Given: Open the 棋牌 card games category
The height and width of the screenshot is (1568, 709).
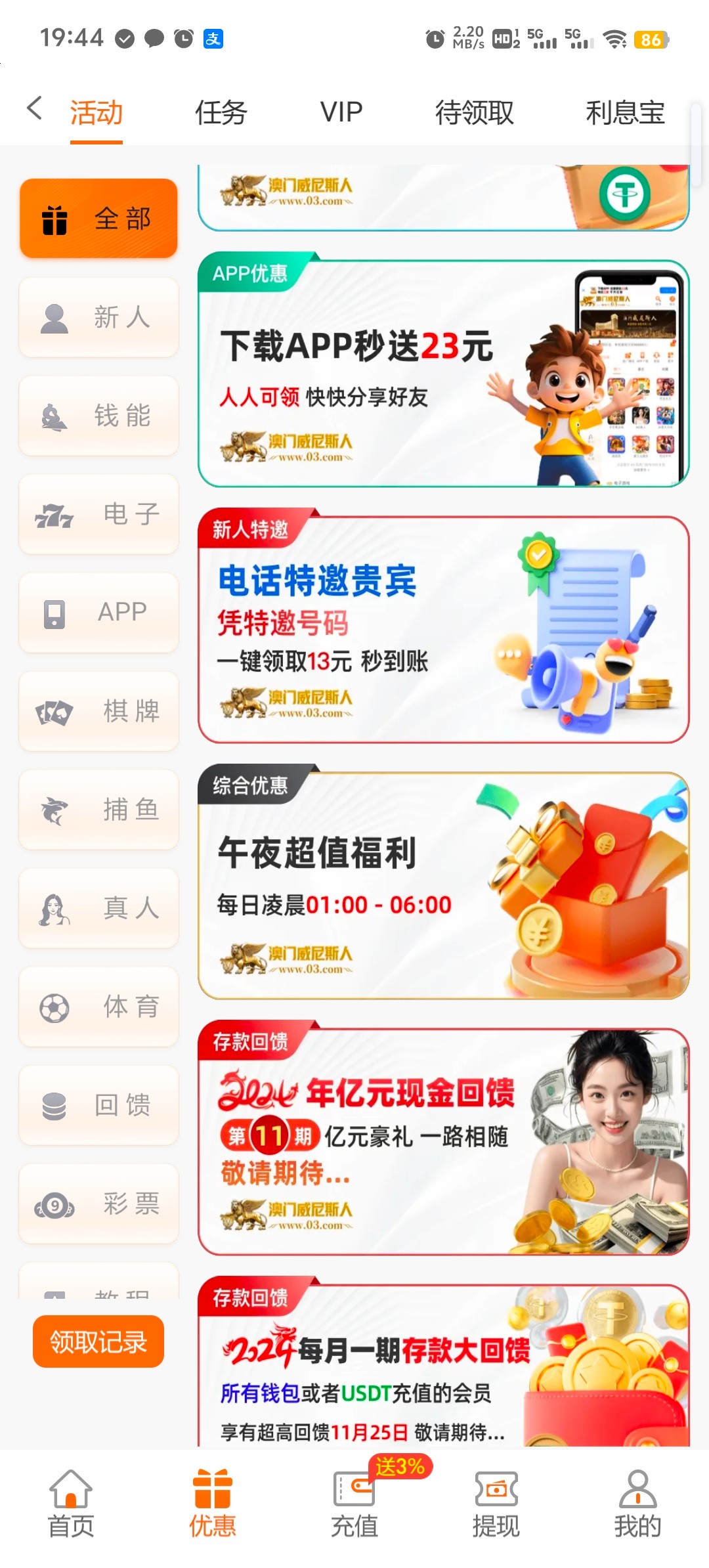Looking at the screenshot, I should 98,711.
